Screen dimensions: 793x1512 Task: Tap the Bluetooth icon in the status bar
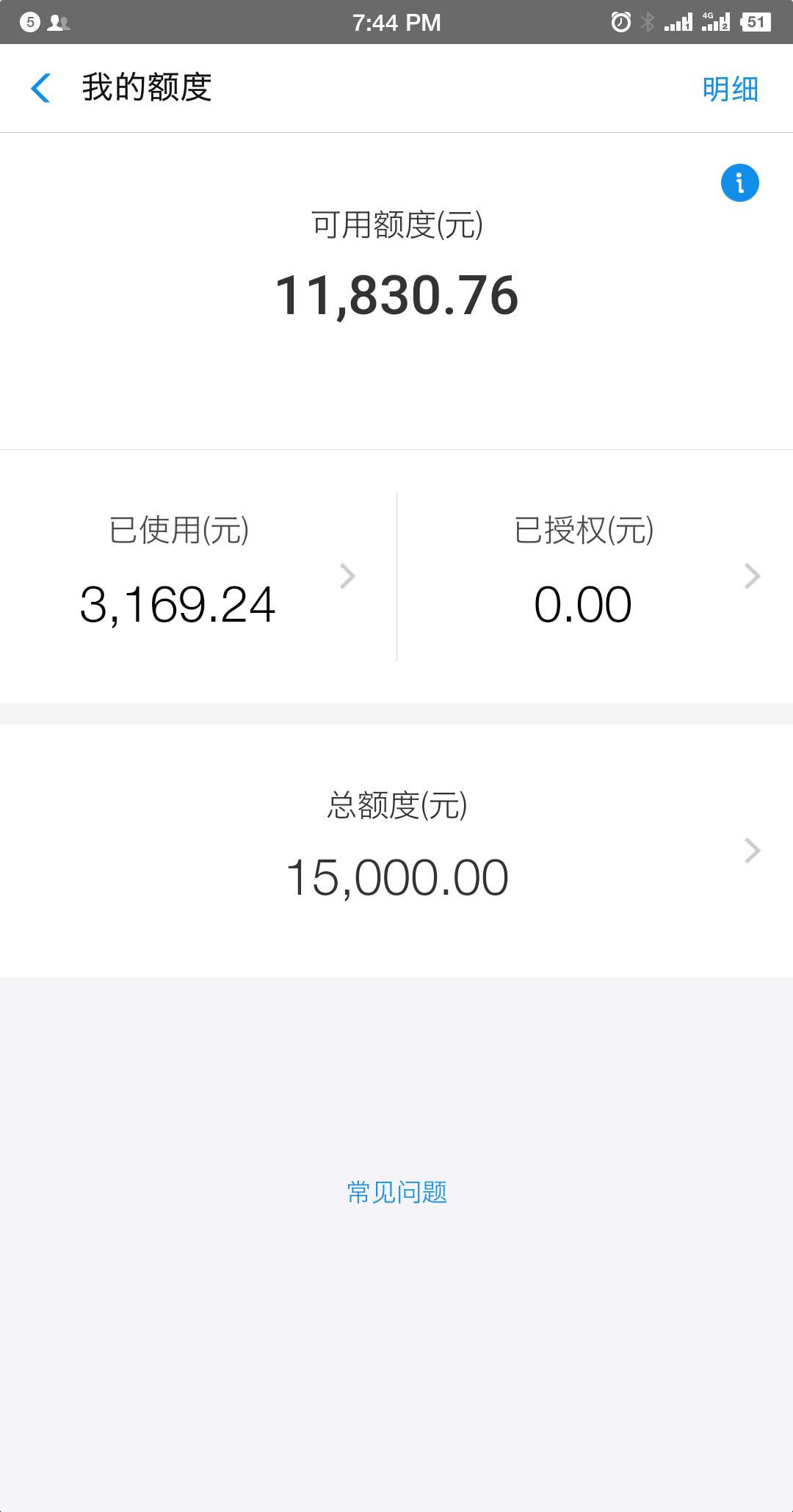pyautogui.click(x=649, y=22)
